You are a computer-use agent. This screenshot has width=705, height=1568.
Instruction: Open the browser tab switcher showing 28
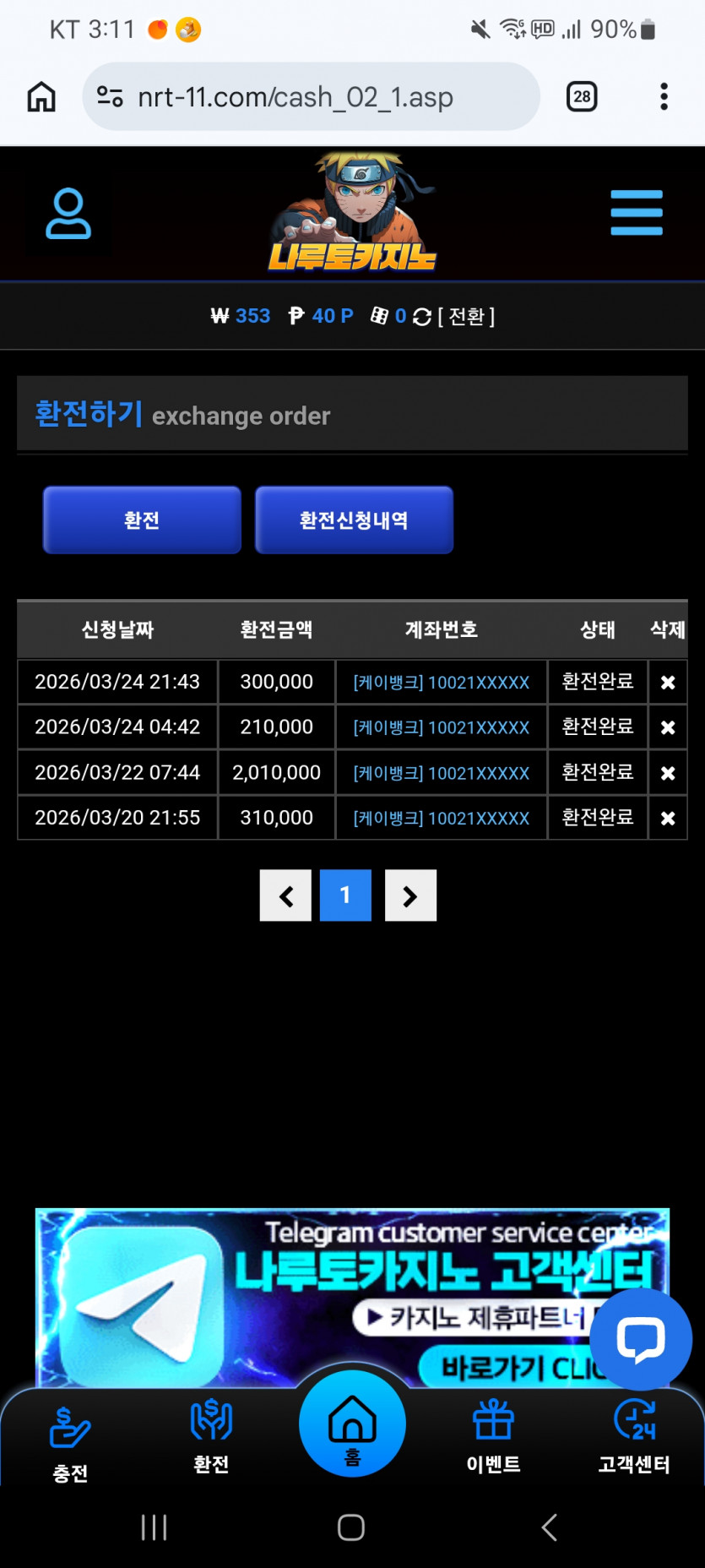click(582, 97)
